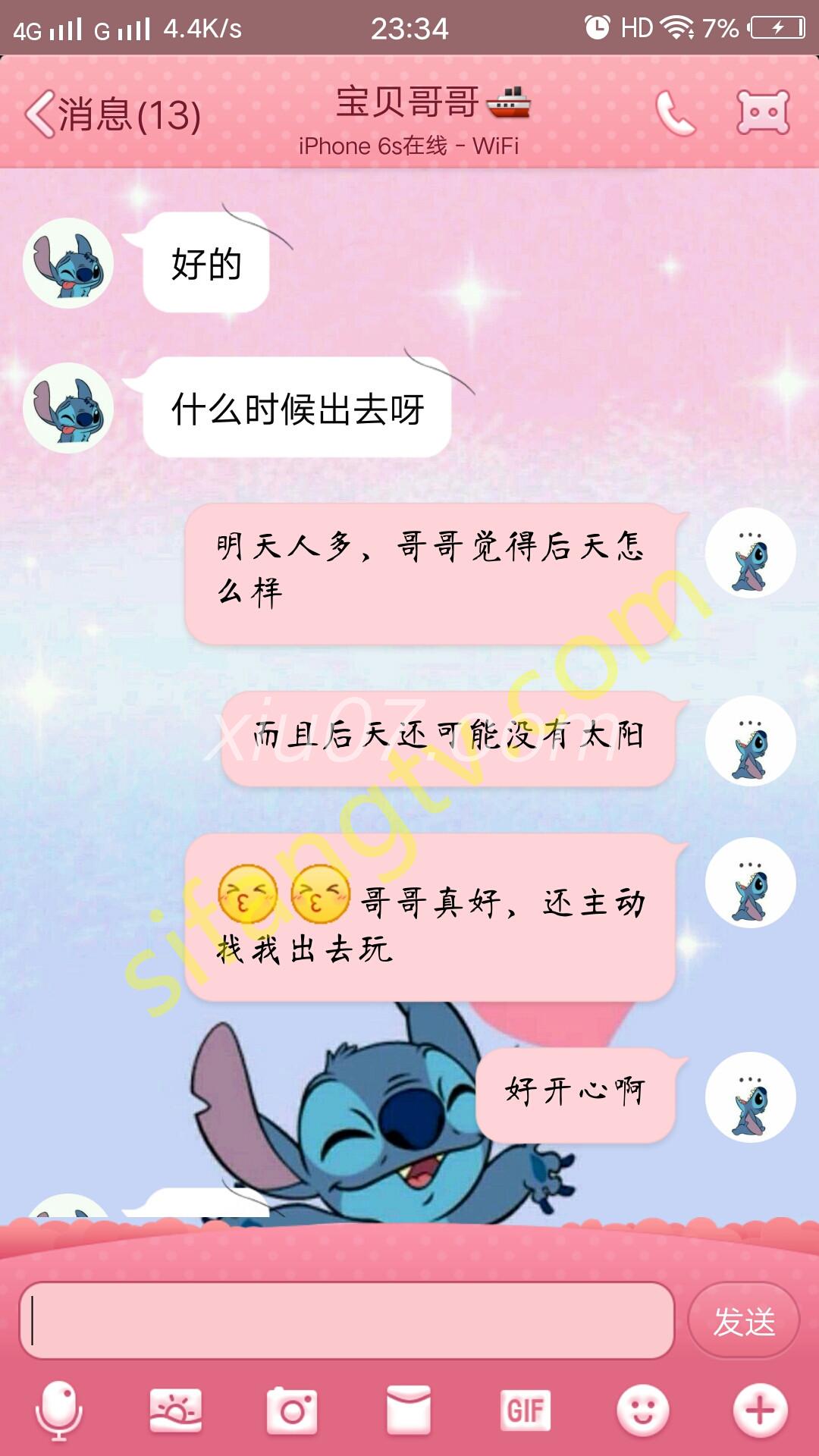Start a voice call with 宝贝哥哥
Image resolution: width=819 pixels, height=1456 pixels.
click(x=674, y=114)
